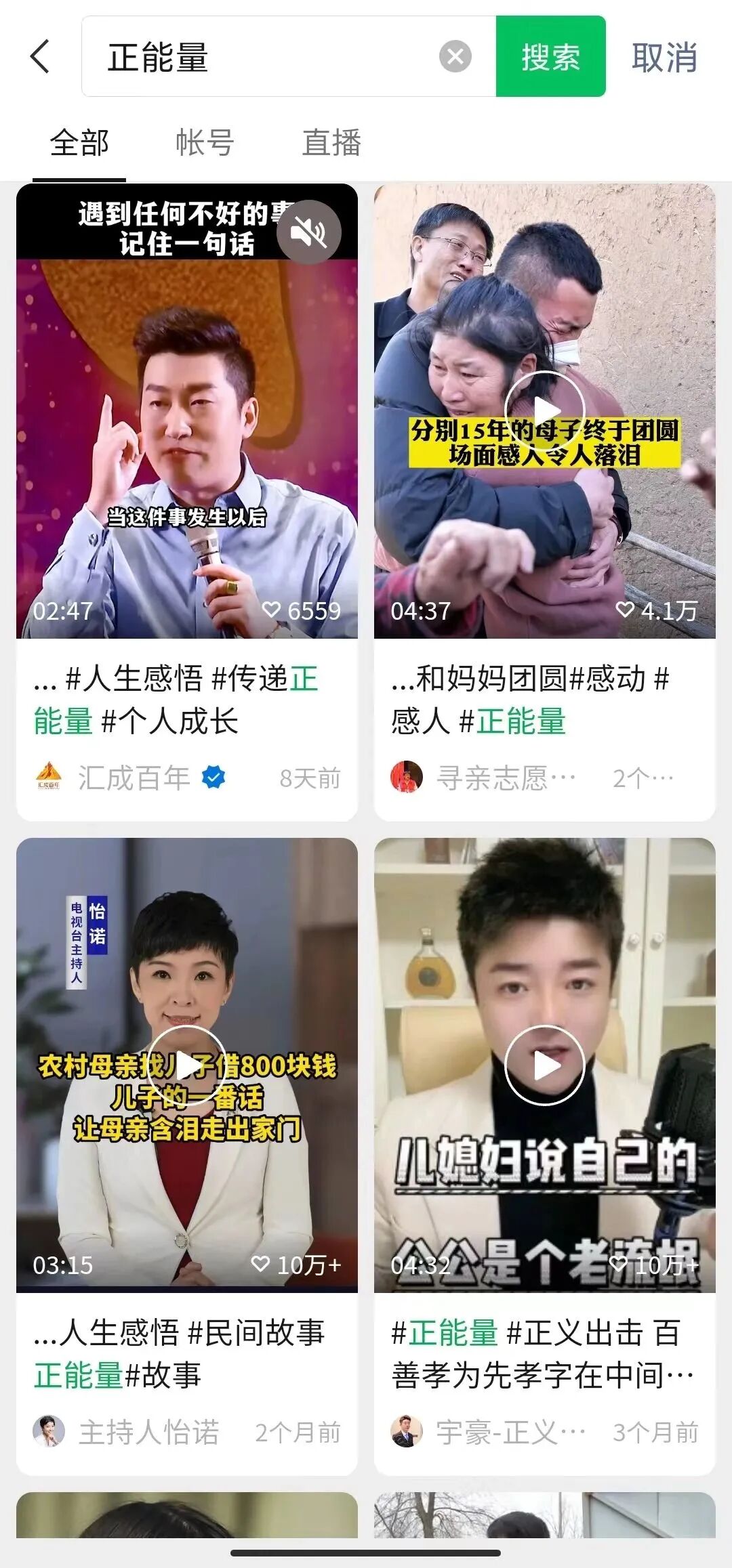Screen dimensions: 732x1568
Task: Select the 全部 tab
Action: coord(79,143)
